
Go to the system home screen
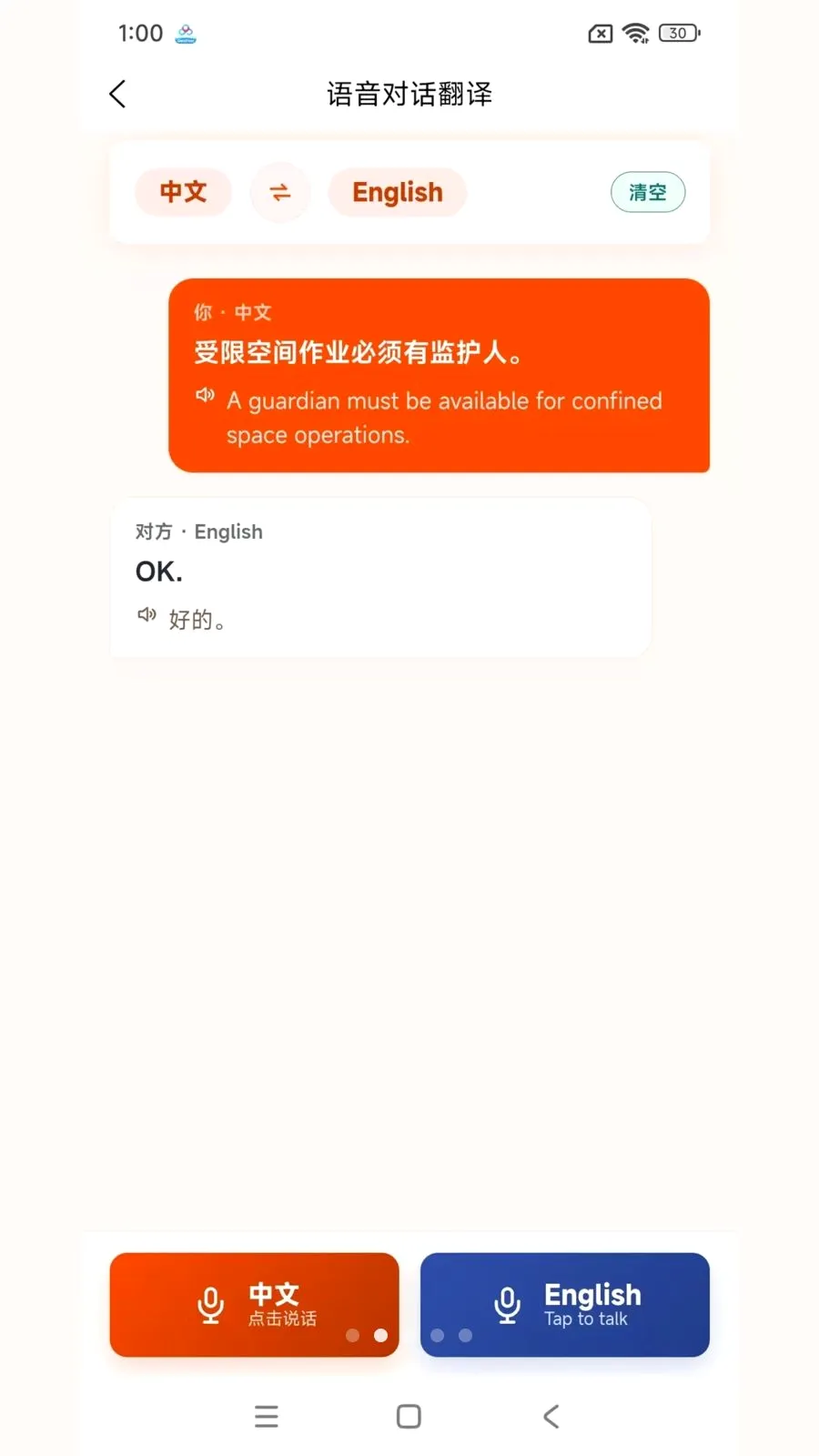(409, 1416)
